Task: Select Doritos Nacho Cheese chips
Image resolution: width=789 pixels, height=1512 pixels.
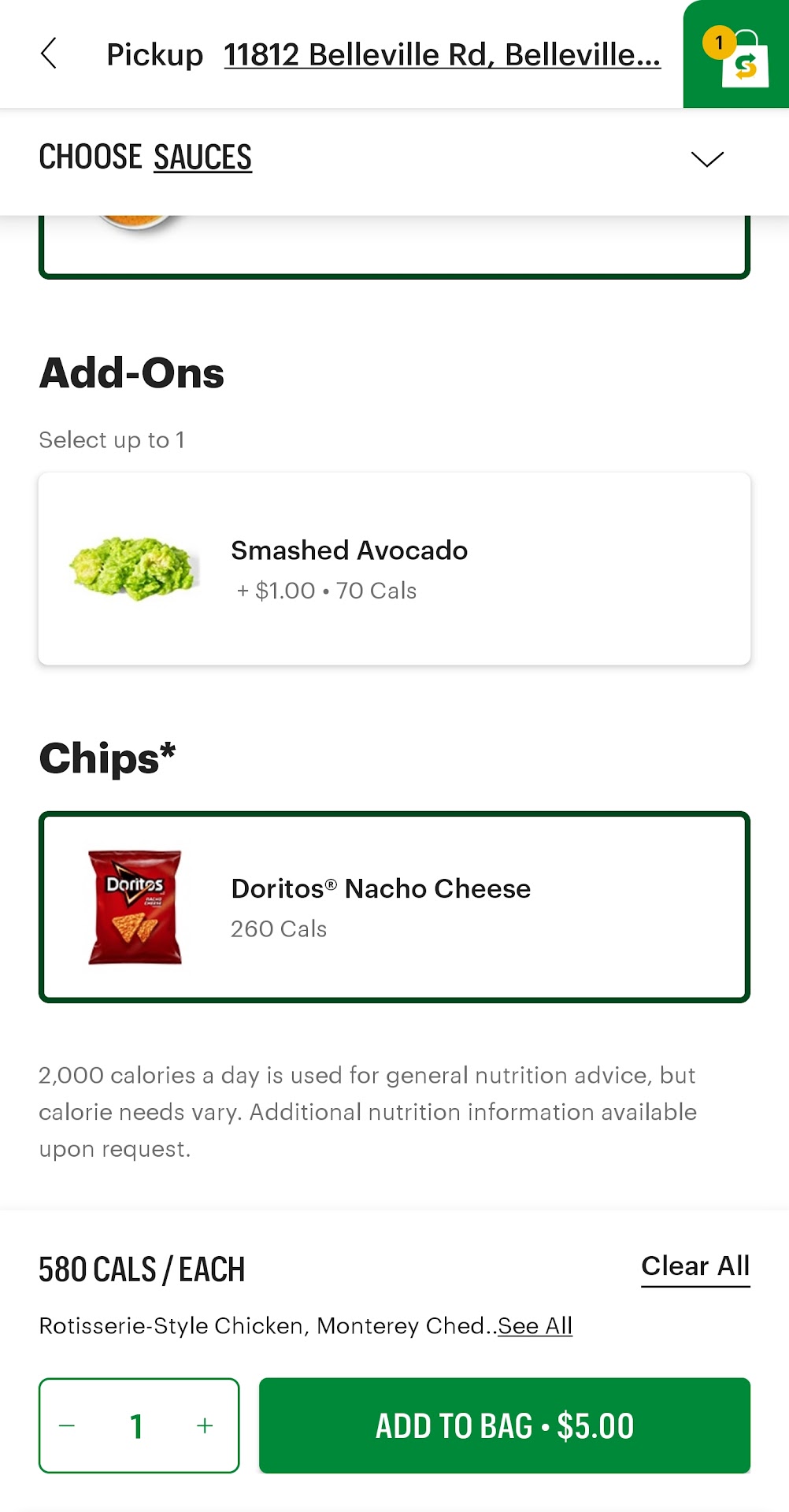Action: click(x=394, y=907)
